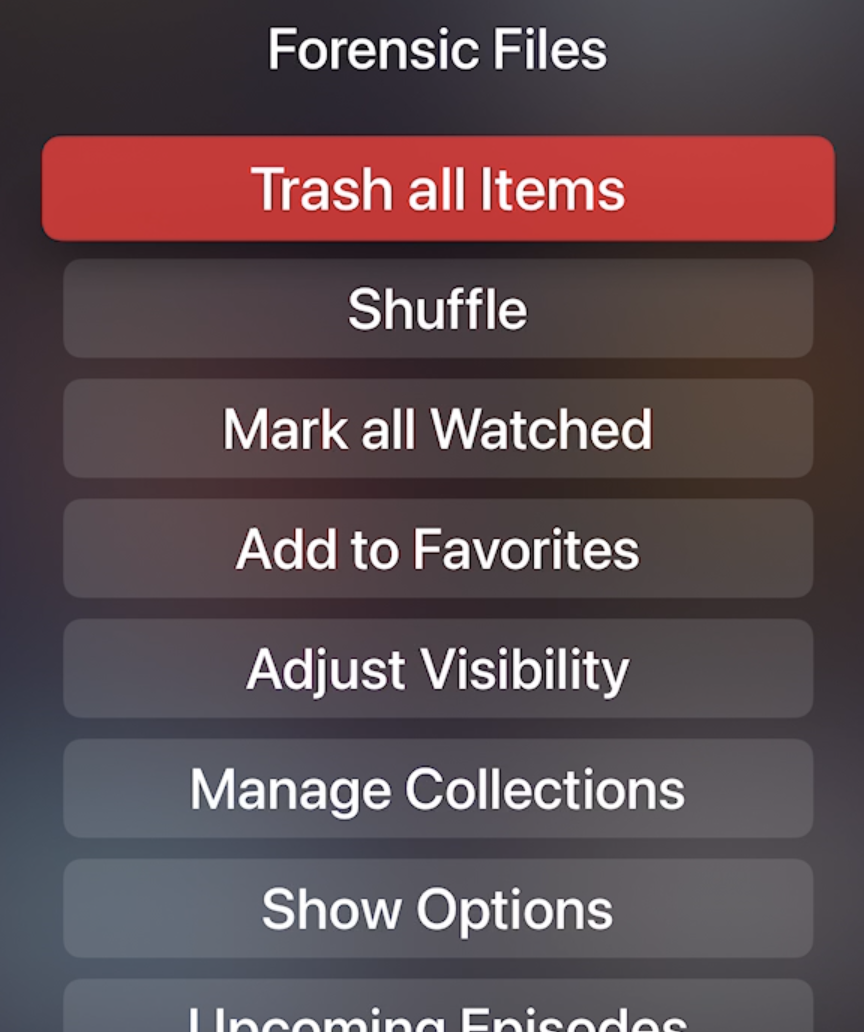Open Show Options

[438, 909]
